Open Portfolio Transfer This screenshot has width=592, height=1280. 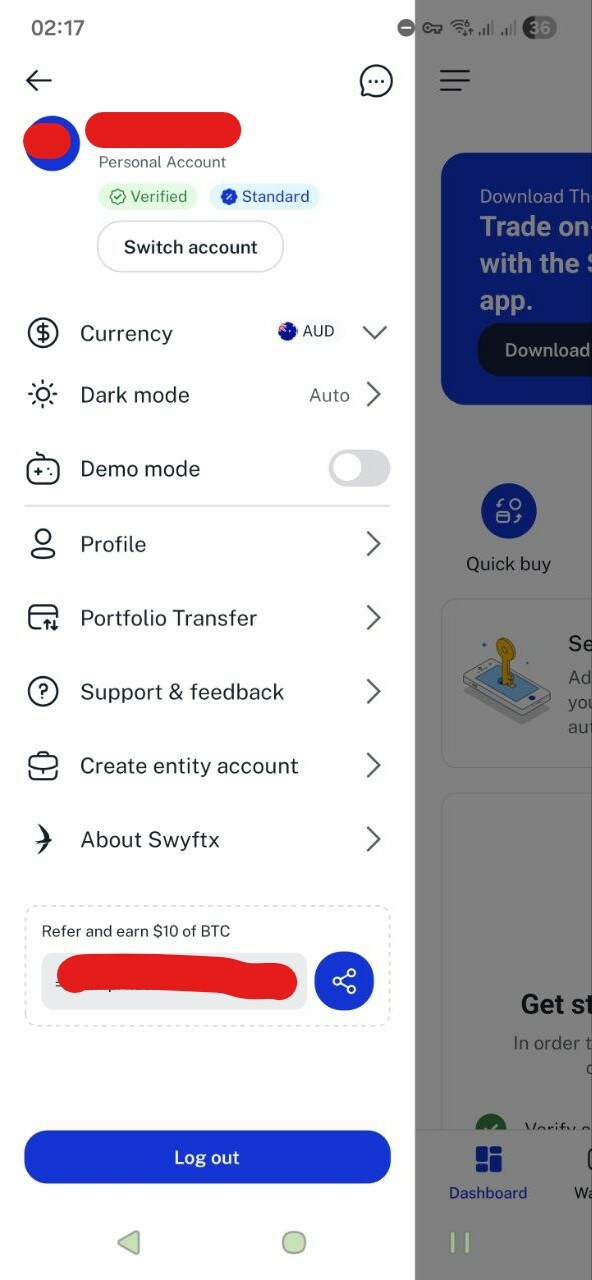(x=207, y=618)
